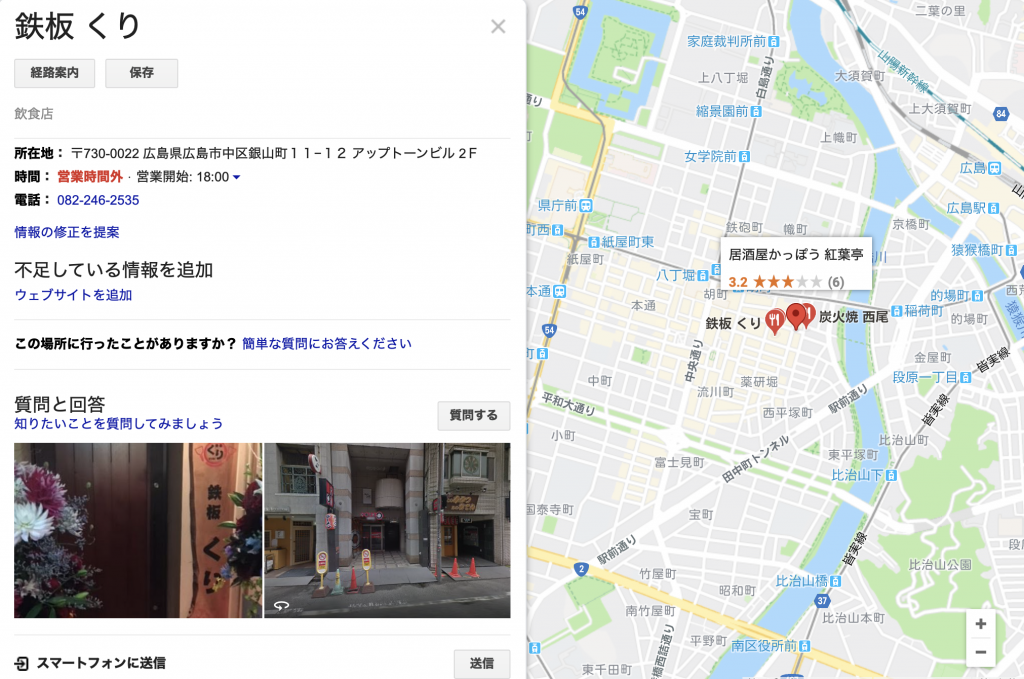Open 簡単な質問にお答えください link
The height and width of the screenshot is (679, 1024).
pyautogui.click(x=326, y=344)
